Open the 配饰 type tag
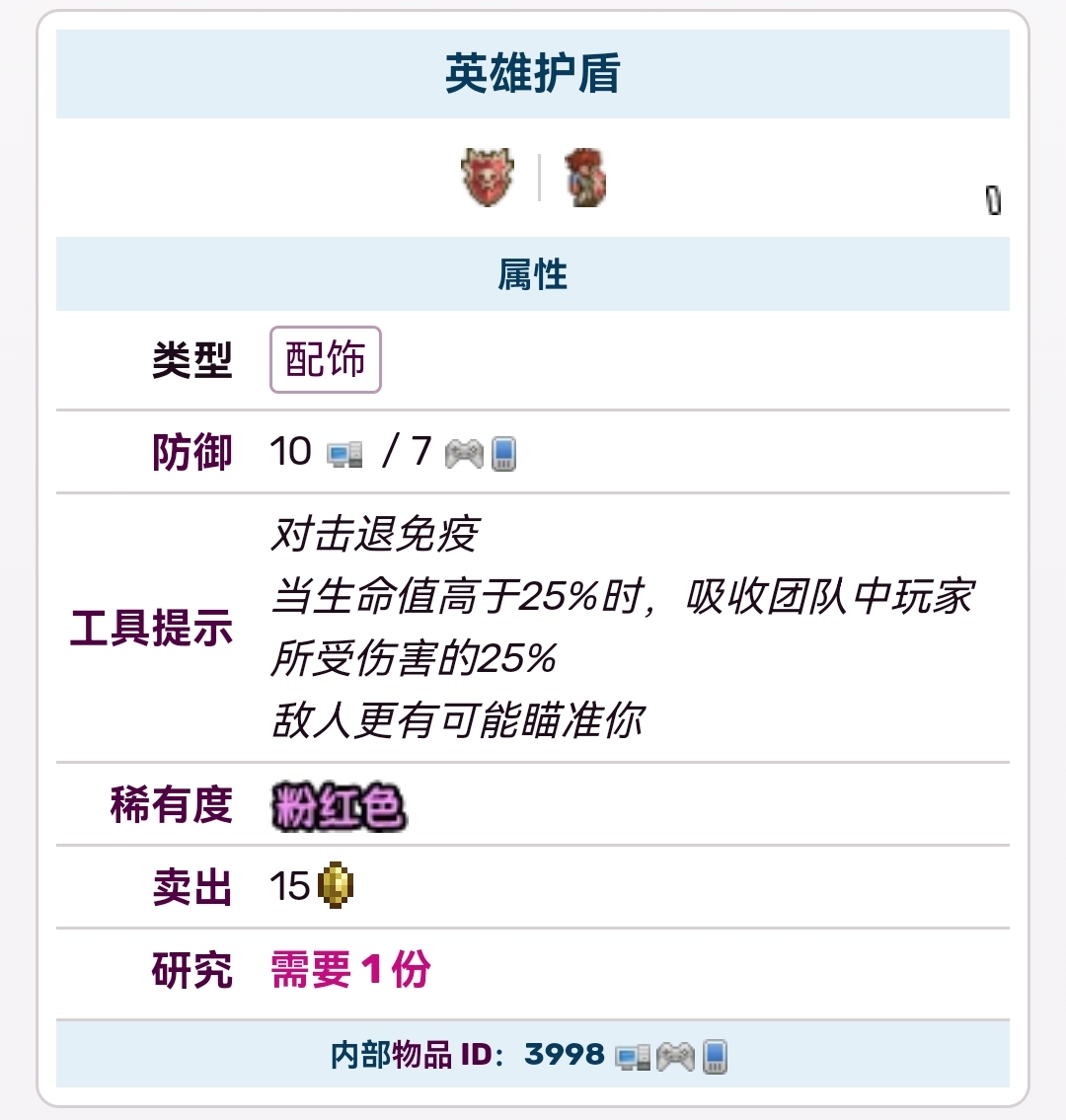This screenshot has width=1066, height=1120. (325, 359)
